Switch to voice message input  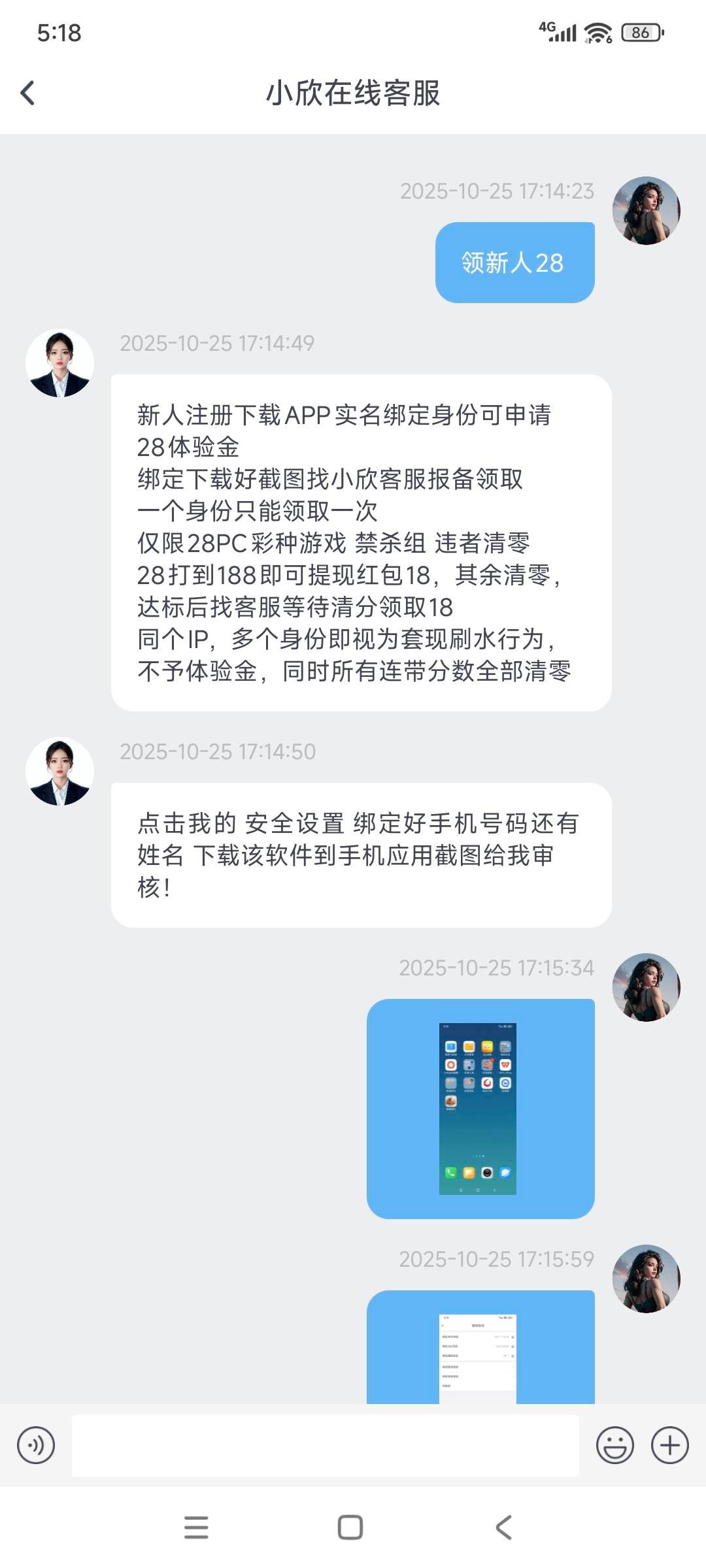[x=36, y=1445]
